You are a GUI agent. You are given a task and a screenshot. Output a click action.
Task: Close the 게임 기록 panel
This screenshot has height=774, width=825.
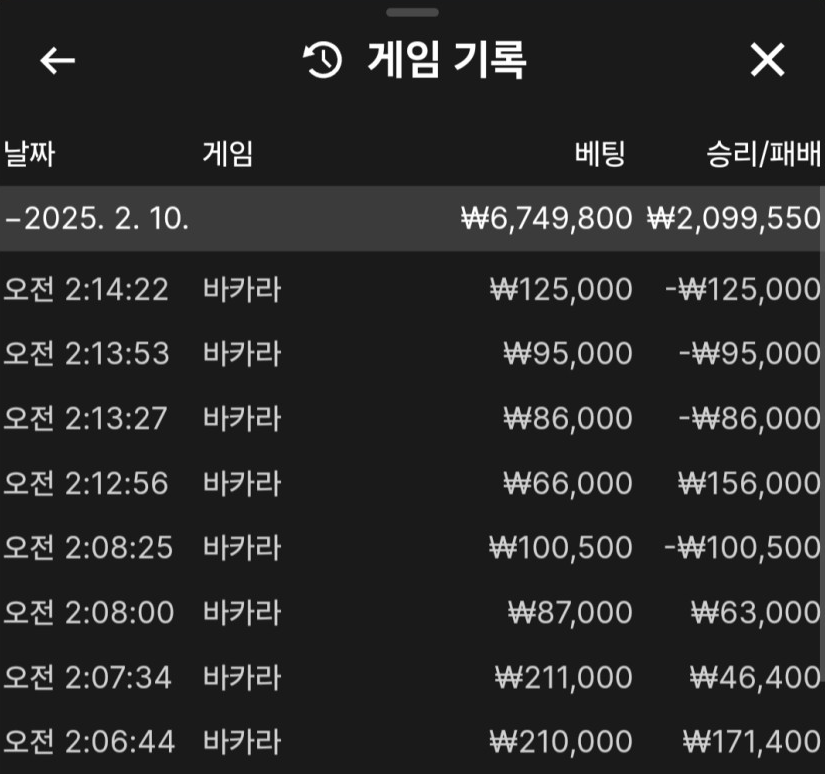[767, 61]
